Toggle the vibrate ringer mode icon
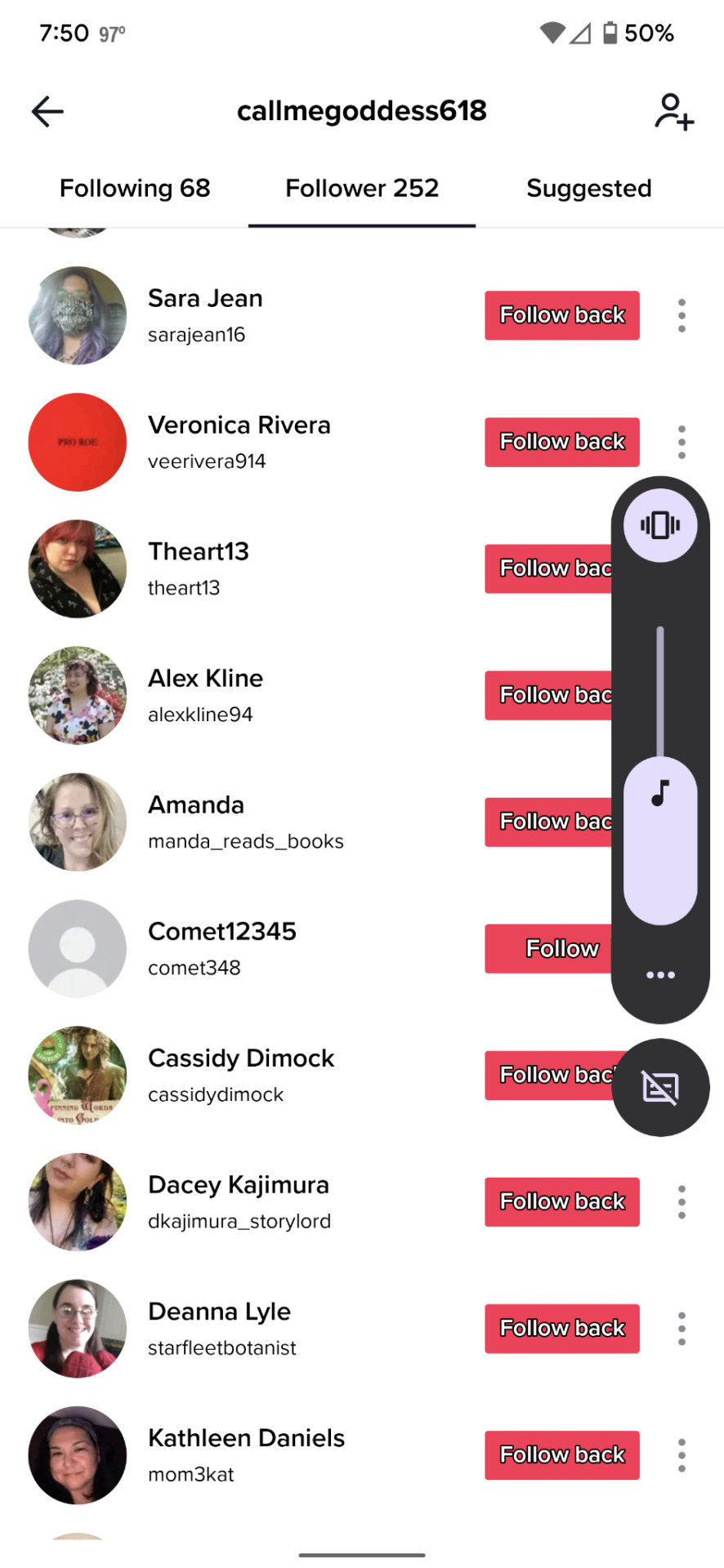 tap(660, 525)
